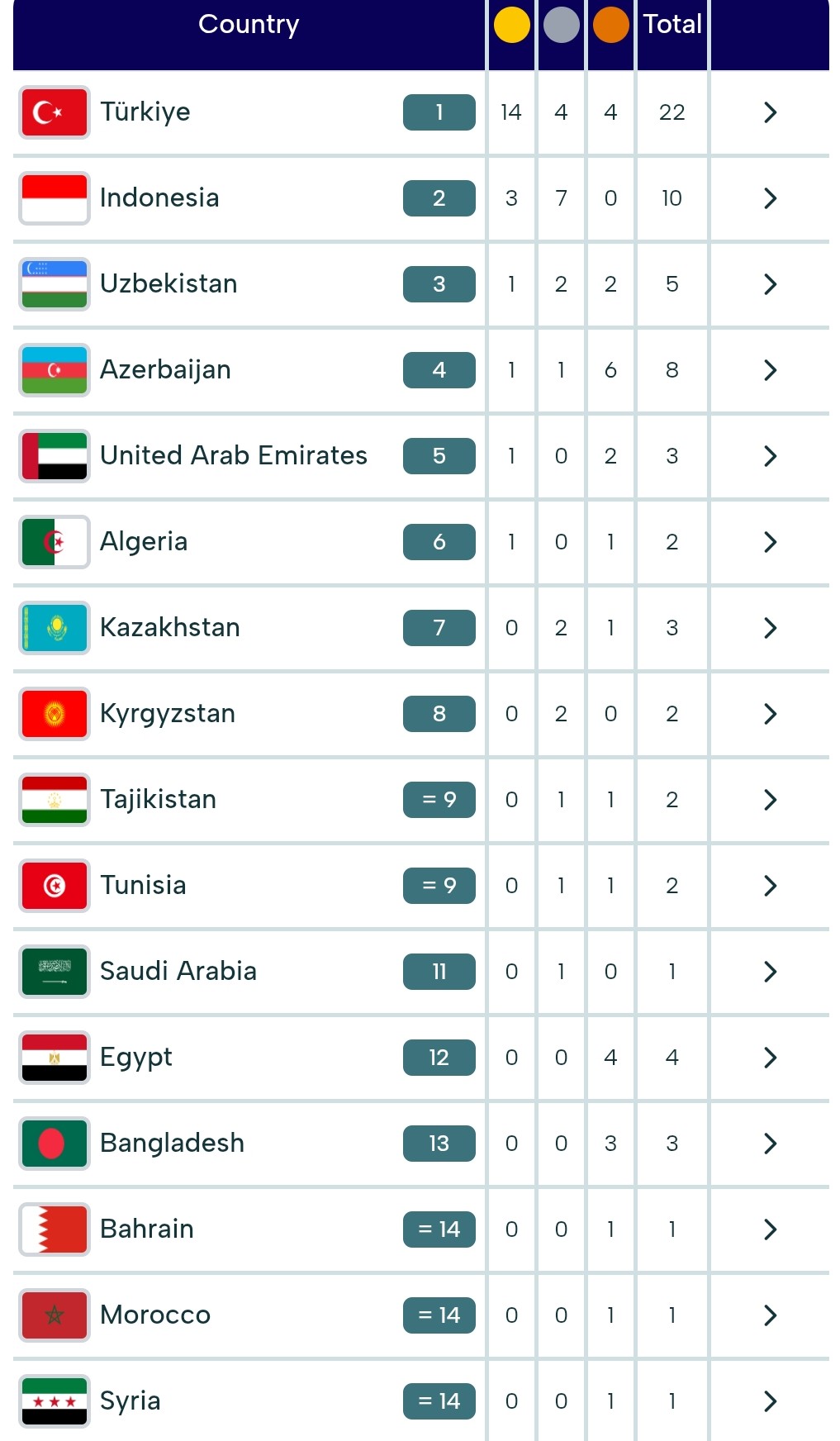The height and width of the screenshot is (1441, 840).
Task: Click the Country column header
Action: click(x=248, y=25)
